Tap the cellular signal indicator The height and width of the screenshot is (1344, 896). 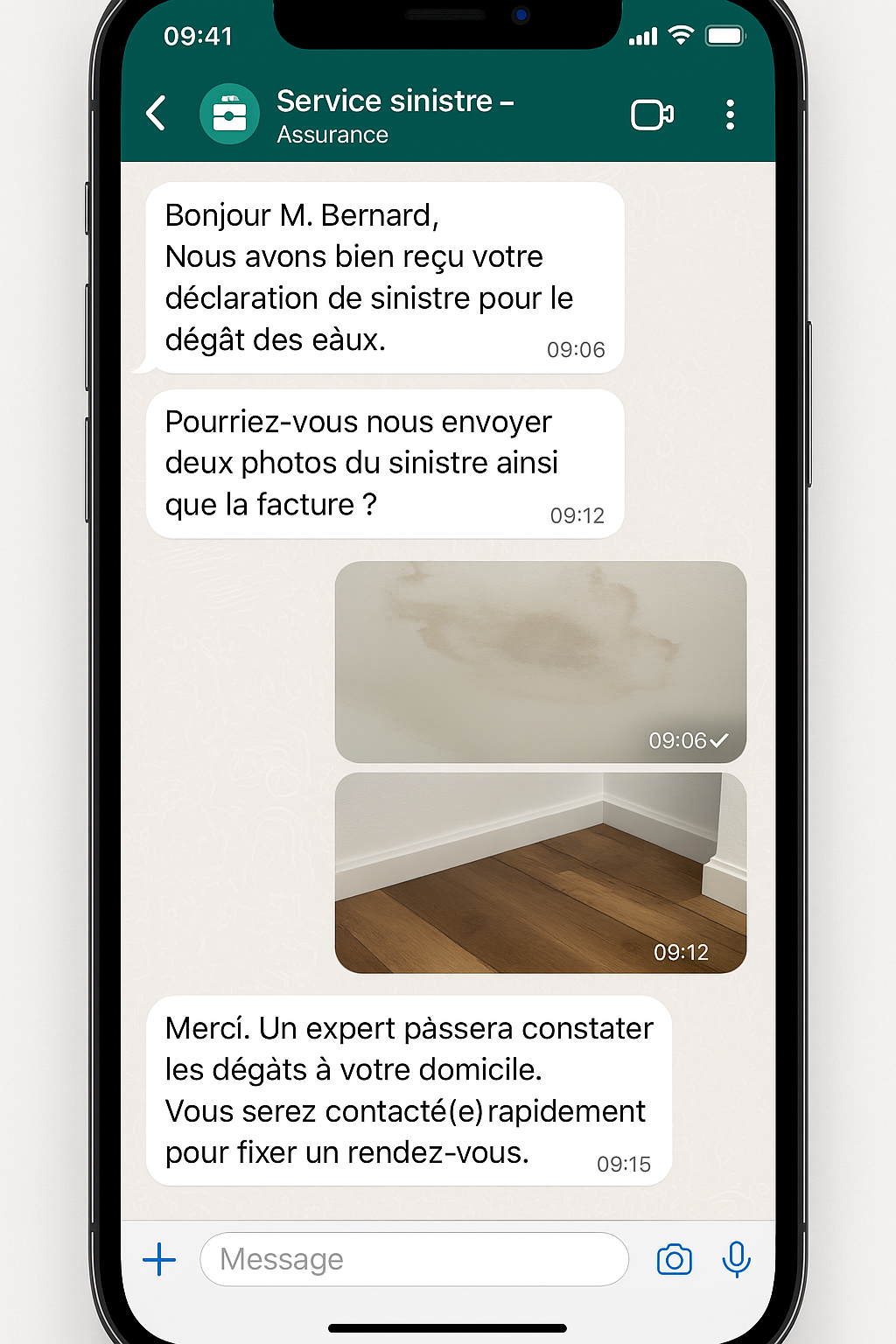coord(644,36)
